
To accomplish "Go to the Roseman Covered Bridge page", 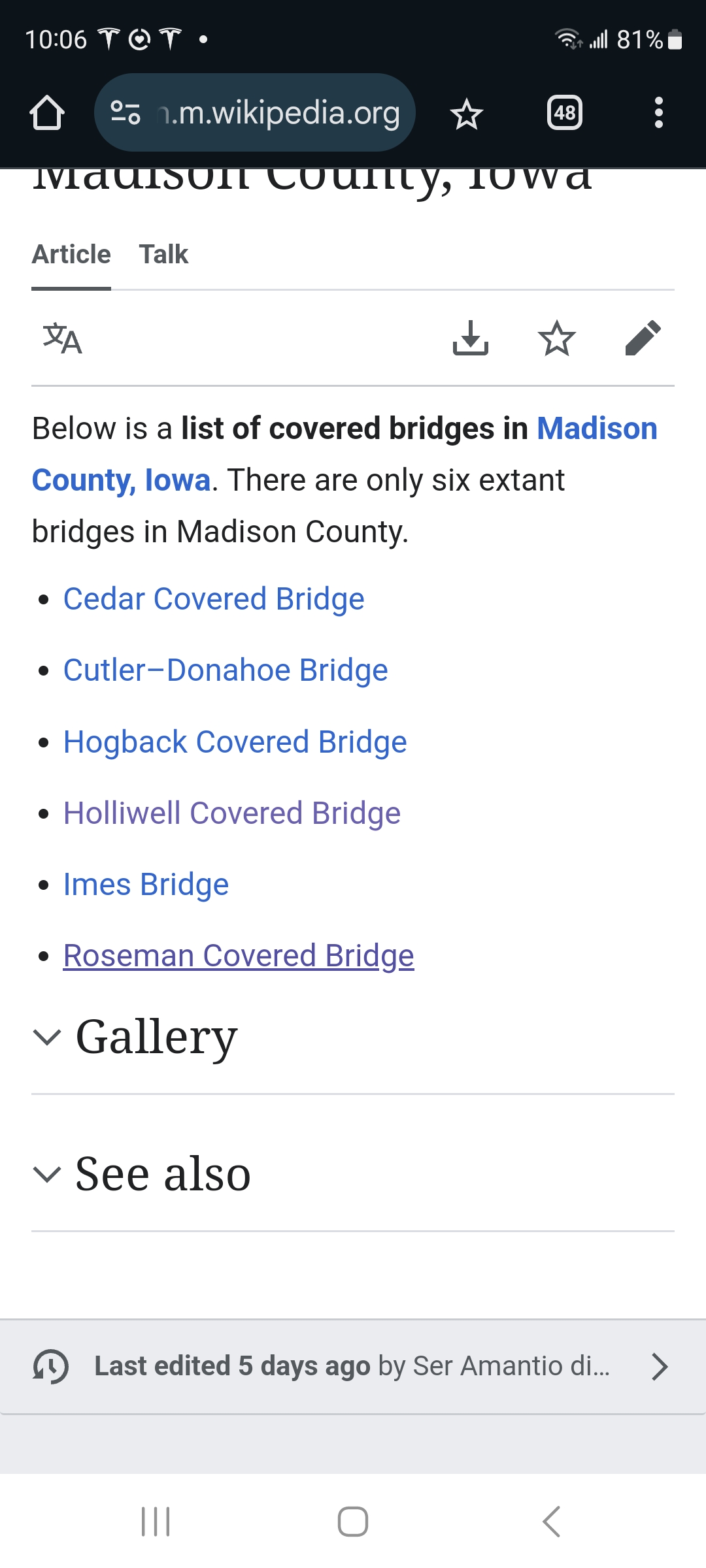I will pos(239,956).
